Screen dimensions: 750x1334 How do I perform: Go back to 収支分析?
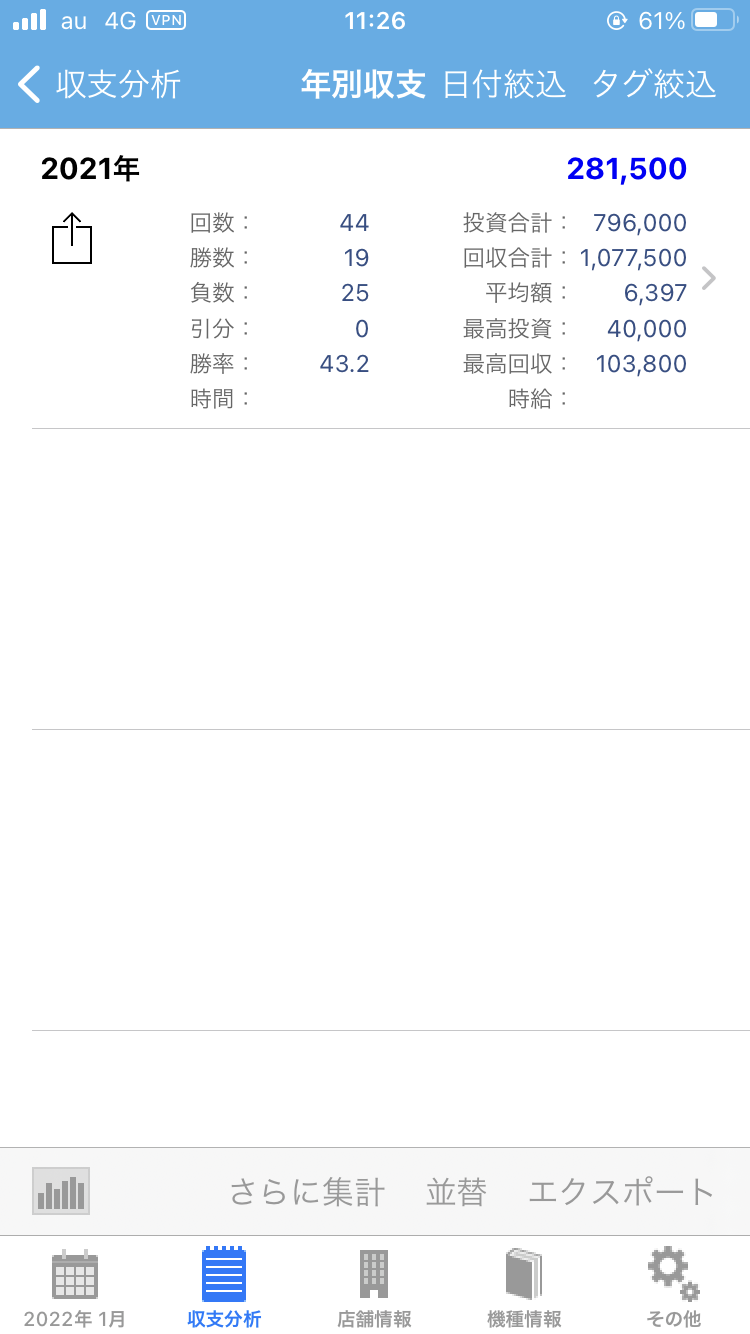coord(99,85)
